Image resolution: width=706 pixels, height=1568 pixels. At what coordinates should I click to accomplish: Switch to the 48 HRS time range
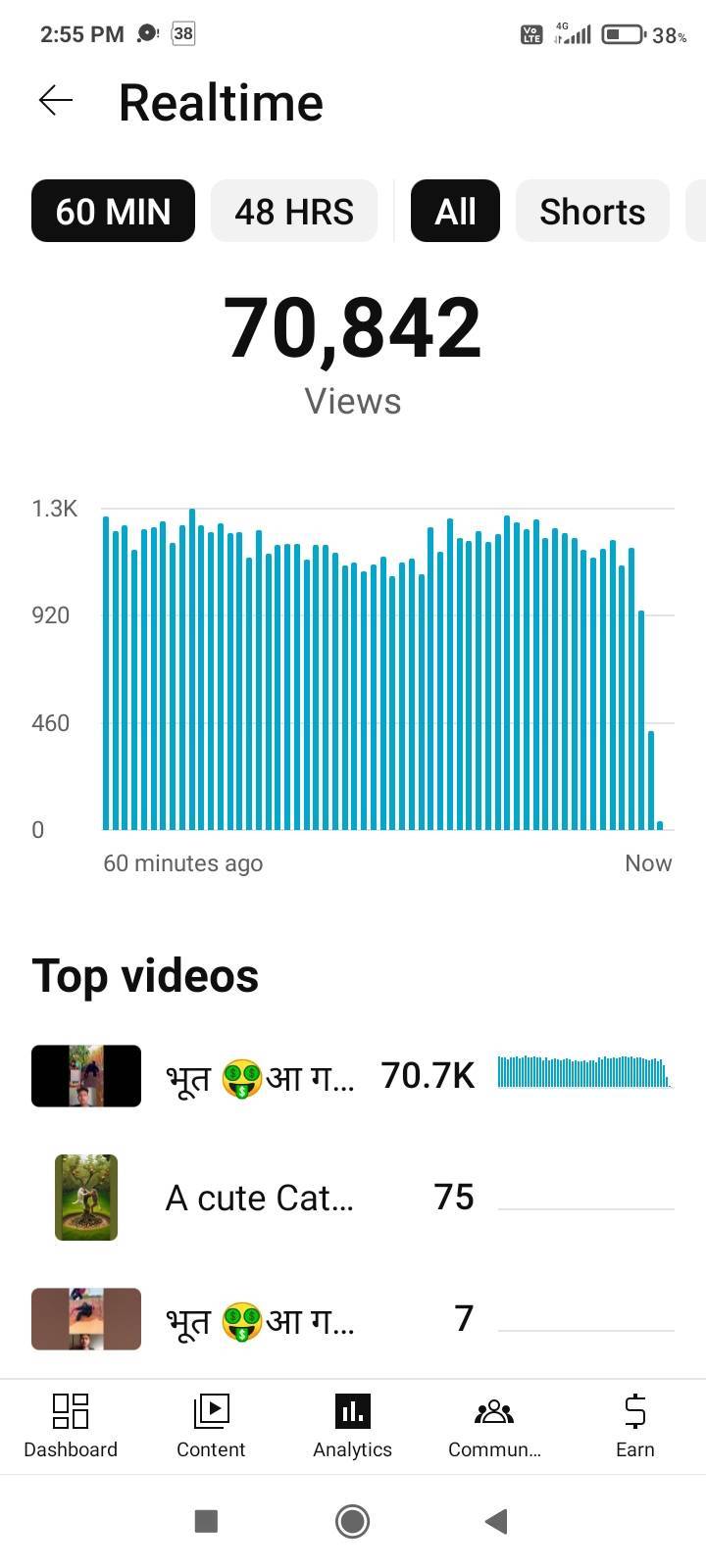294,211
